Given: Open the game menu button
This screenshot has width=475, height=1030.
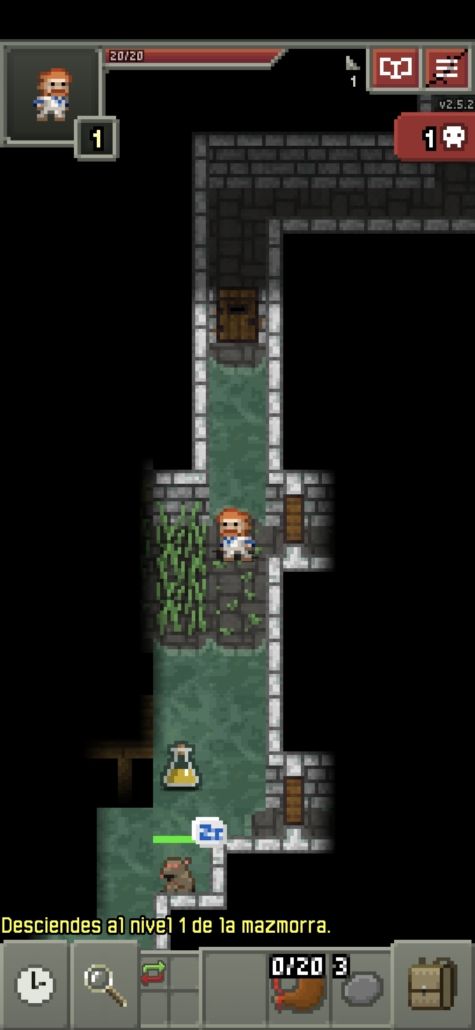Looking at the screenshot, I should pyautogui.click(x=447, y=68).
